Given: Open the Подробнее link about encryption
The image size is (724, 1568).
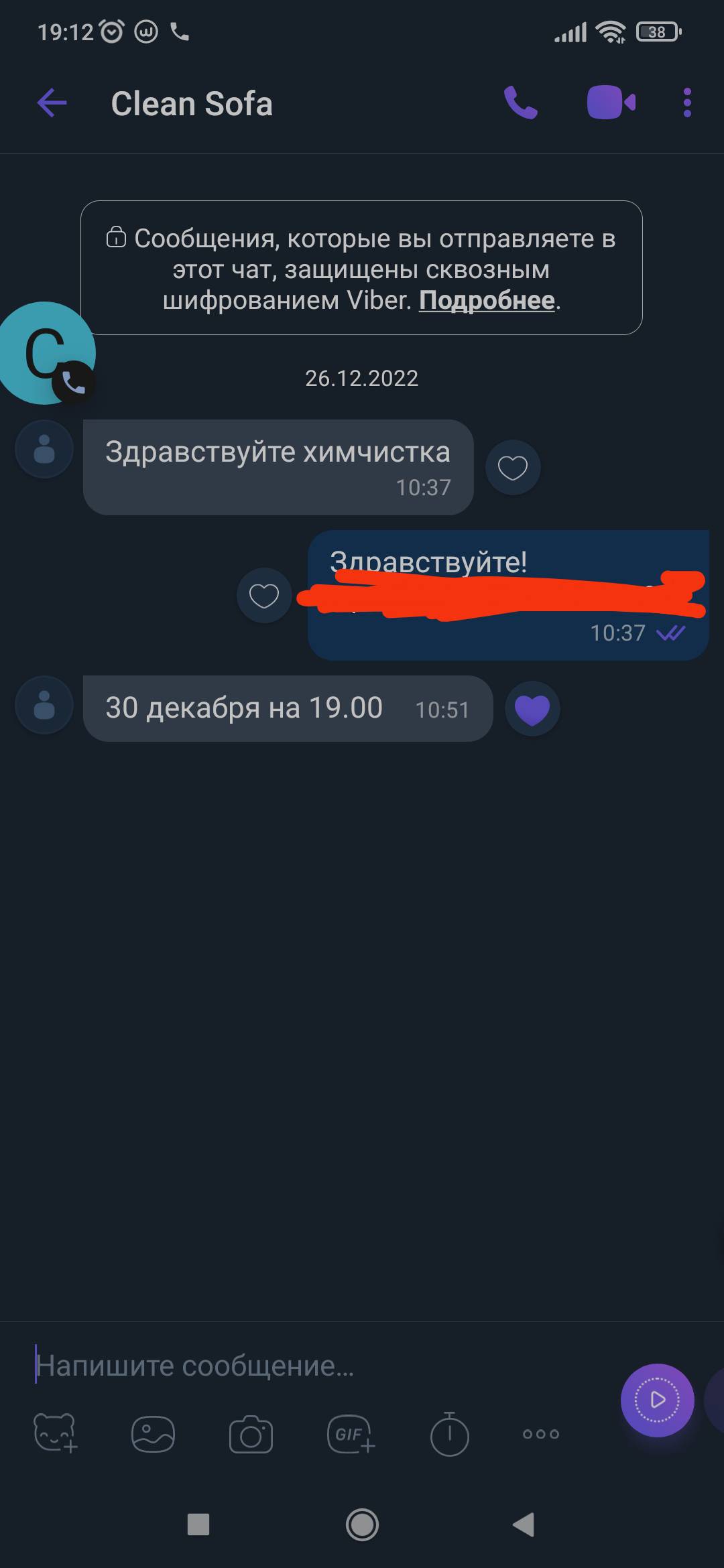Looking at the screenshot, I should click(x=487, y=301).
